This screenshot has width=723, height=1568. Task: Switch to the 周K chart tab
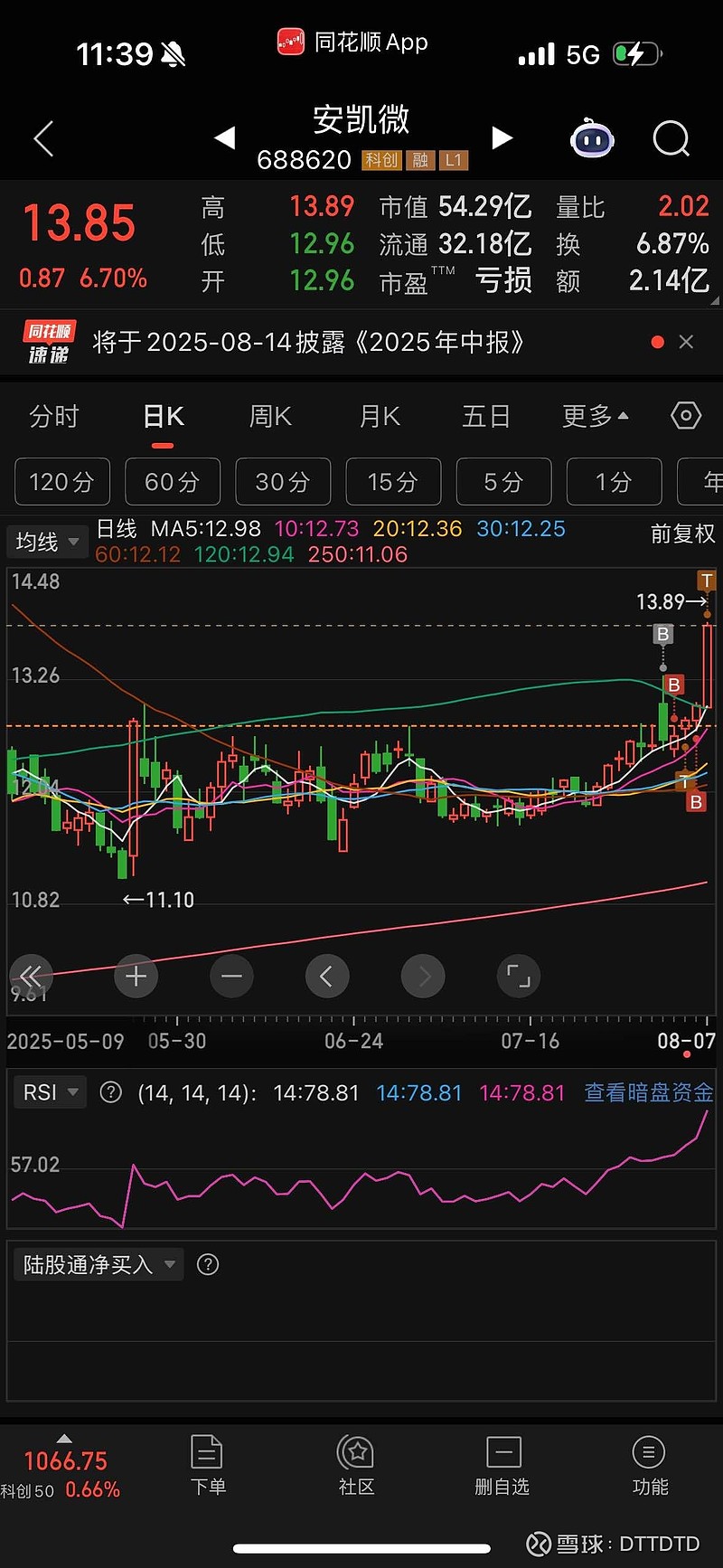click(270, 417)
